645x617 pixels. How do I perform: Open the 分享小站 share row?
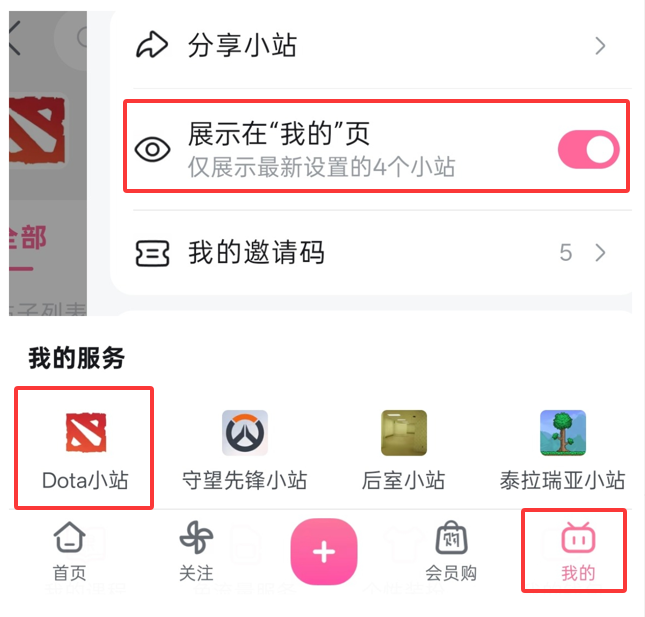[371, 45]
